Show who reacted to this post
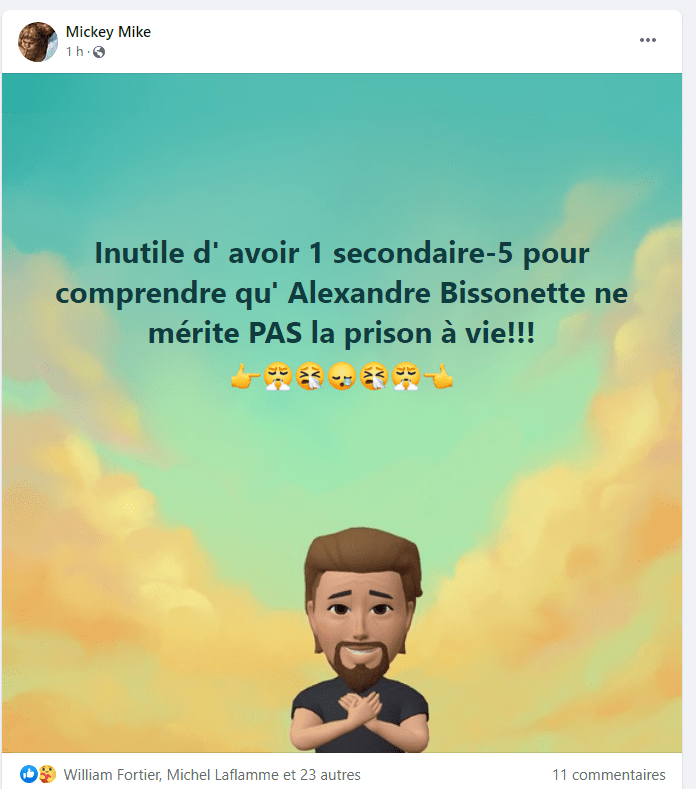This screenshot has width=696, height=789. click(x=211, y=774)
